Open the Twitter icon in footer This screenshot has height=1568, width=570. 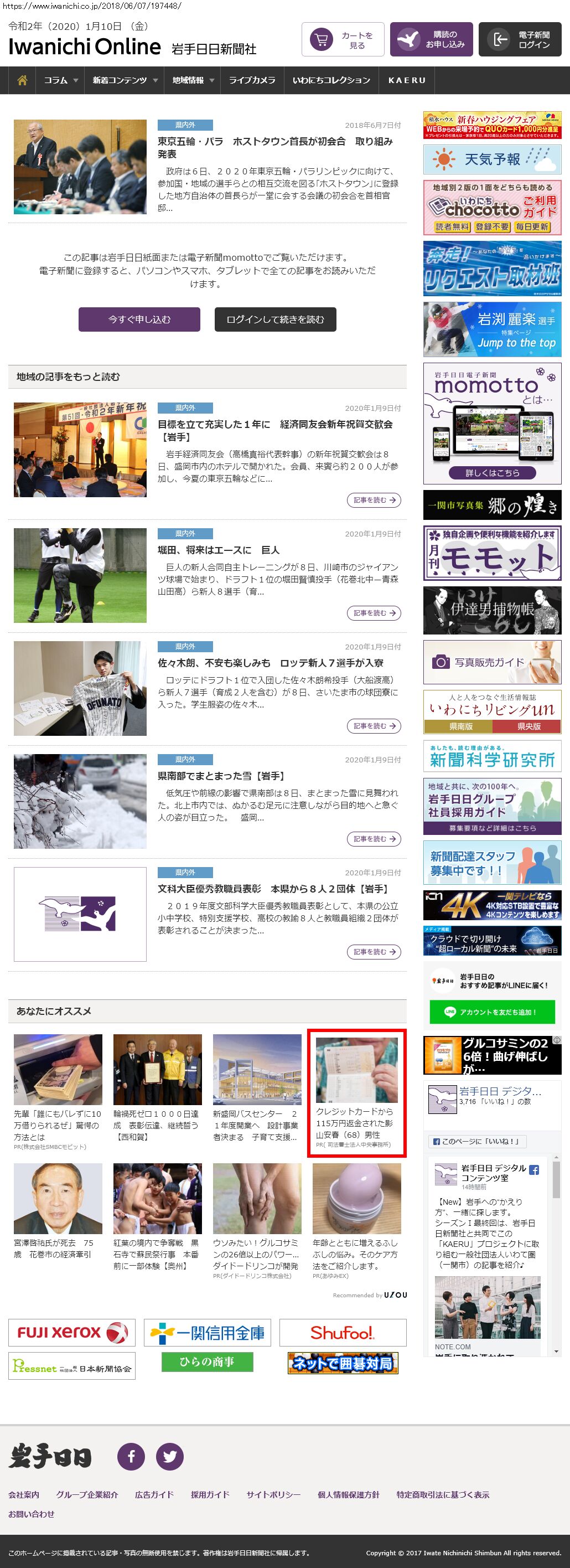[x=170, y=1456]
